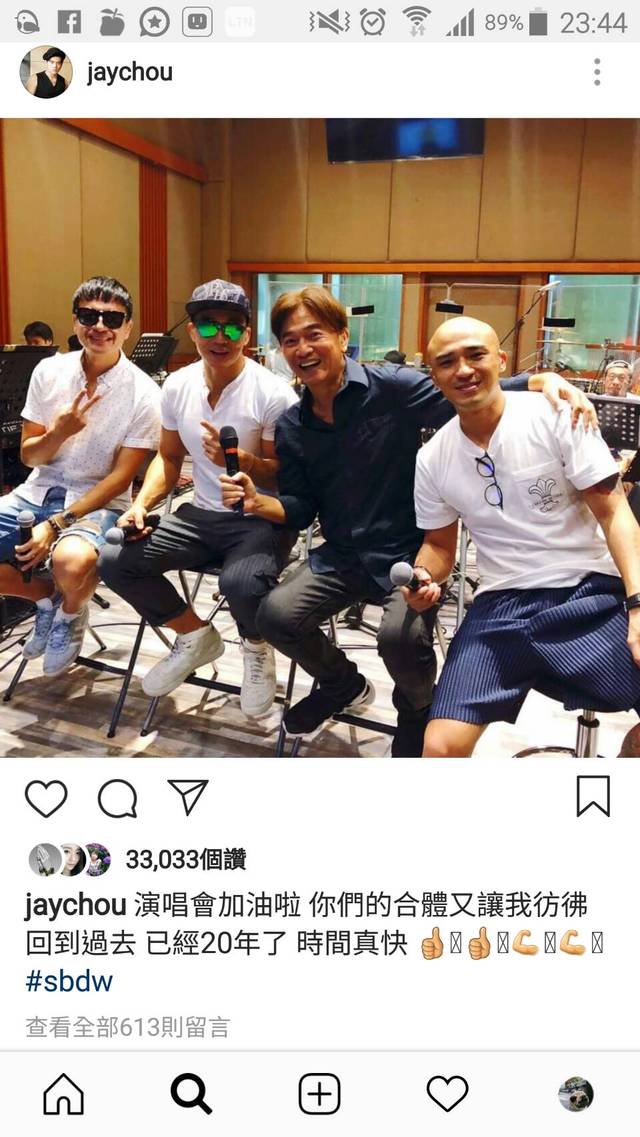
Task: Switch to the Search tab
Action: [x=191, y=1094]
